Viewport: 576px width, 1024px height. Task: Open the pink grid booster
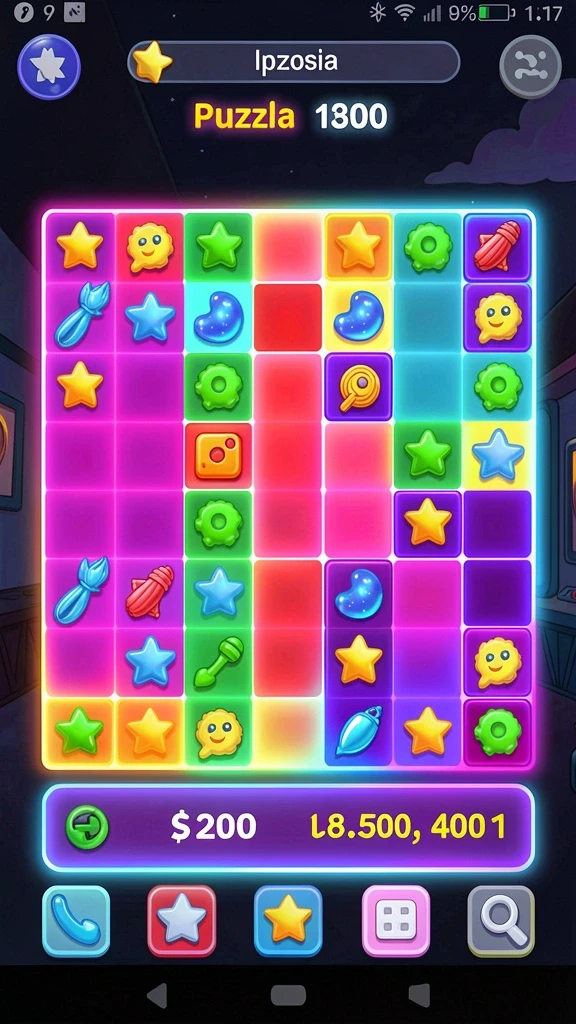[x=396, y=921]
